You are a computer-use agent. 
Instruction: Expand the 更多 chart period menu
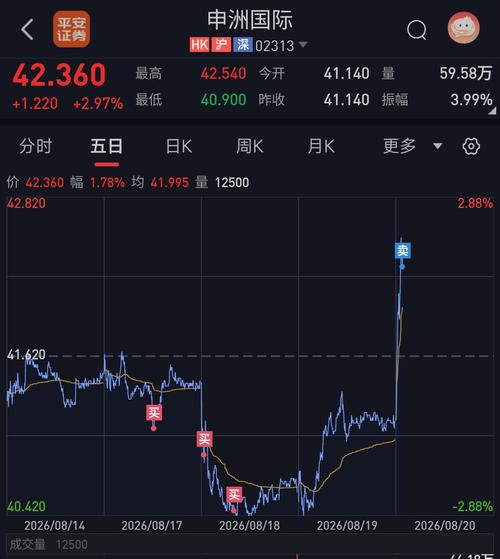[412, 146]
